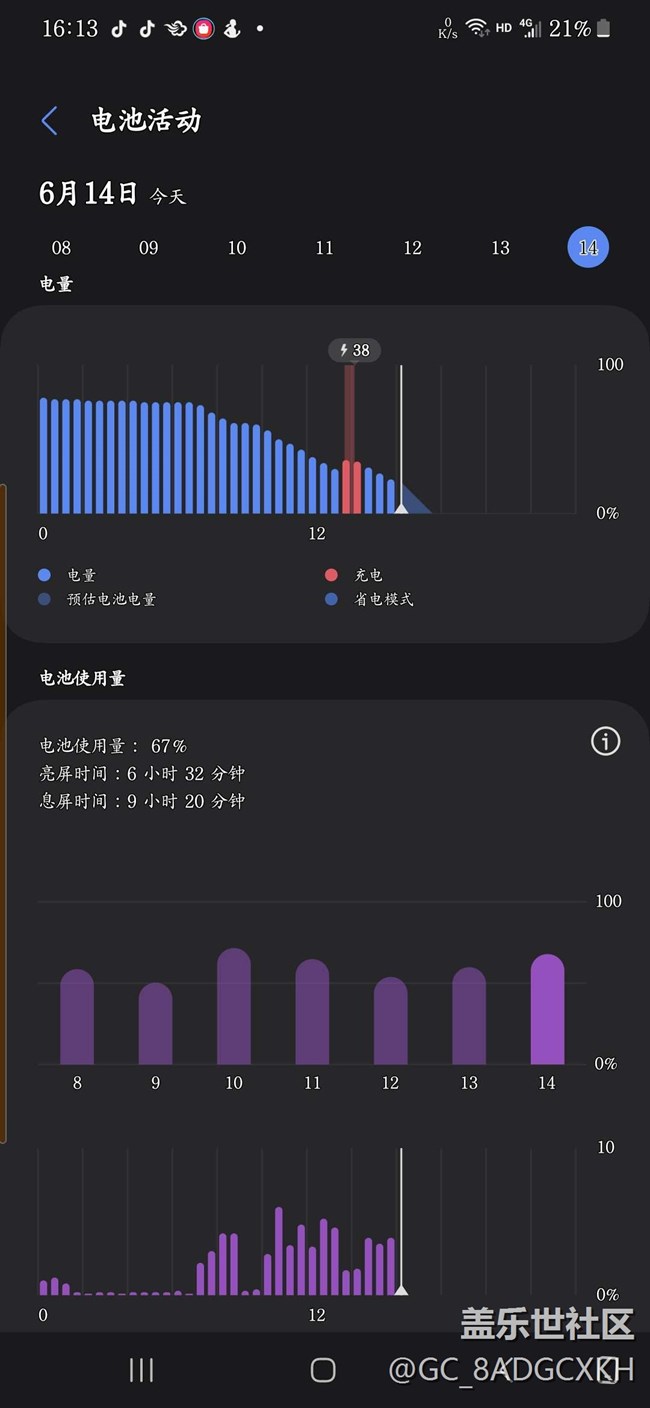Switch to date 13 in the date row

501,248
